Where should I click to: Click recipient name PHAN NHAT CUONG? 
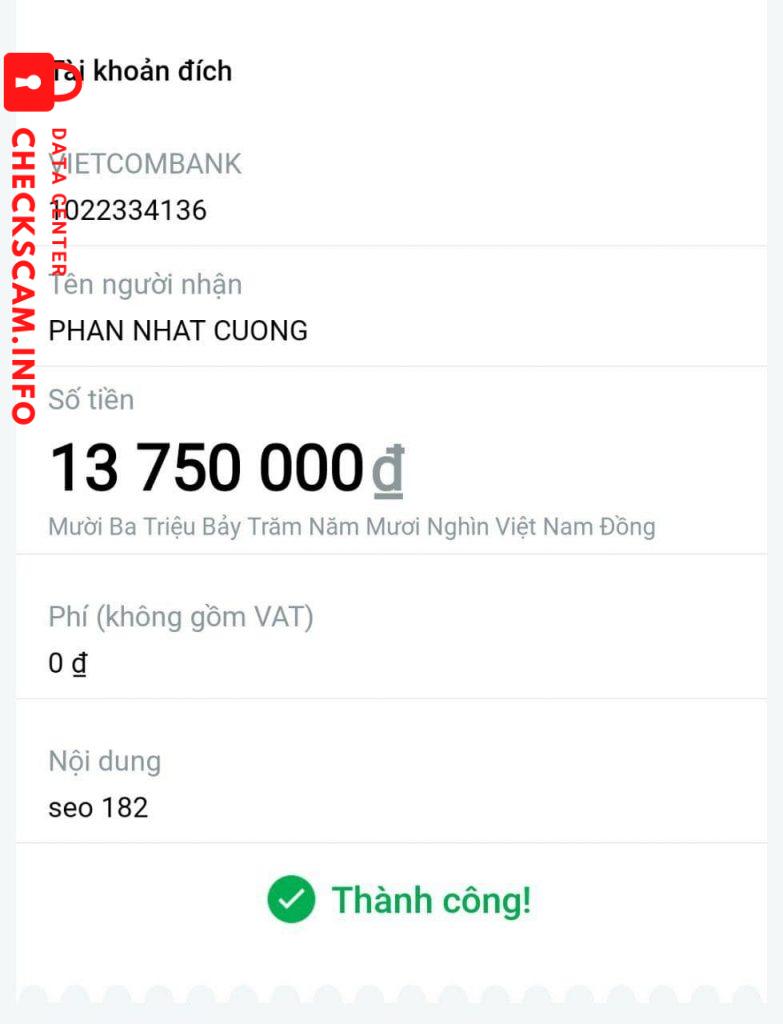click(x=180, y=331)
